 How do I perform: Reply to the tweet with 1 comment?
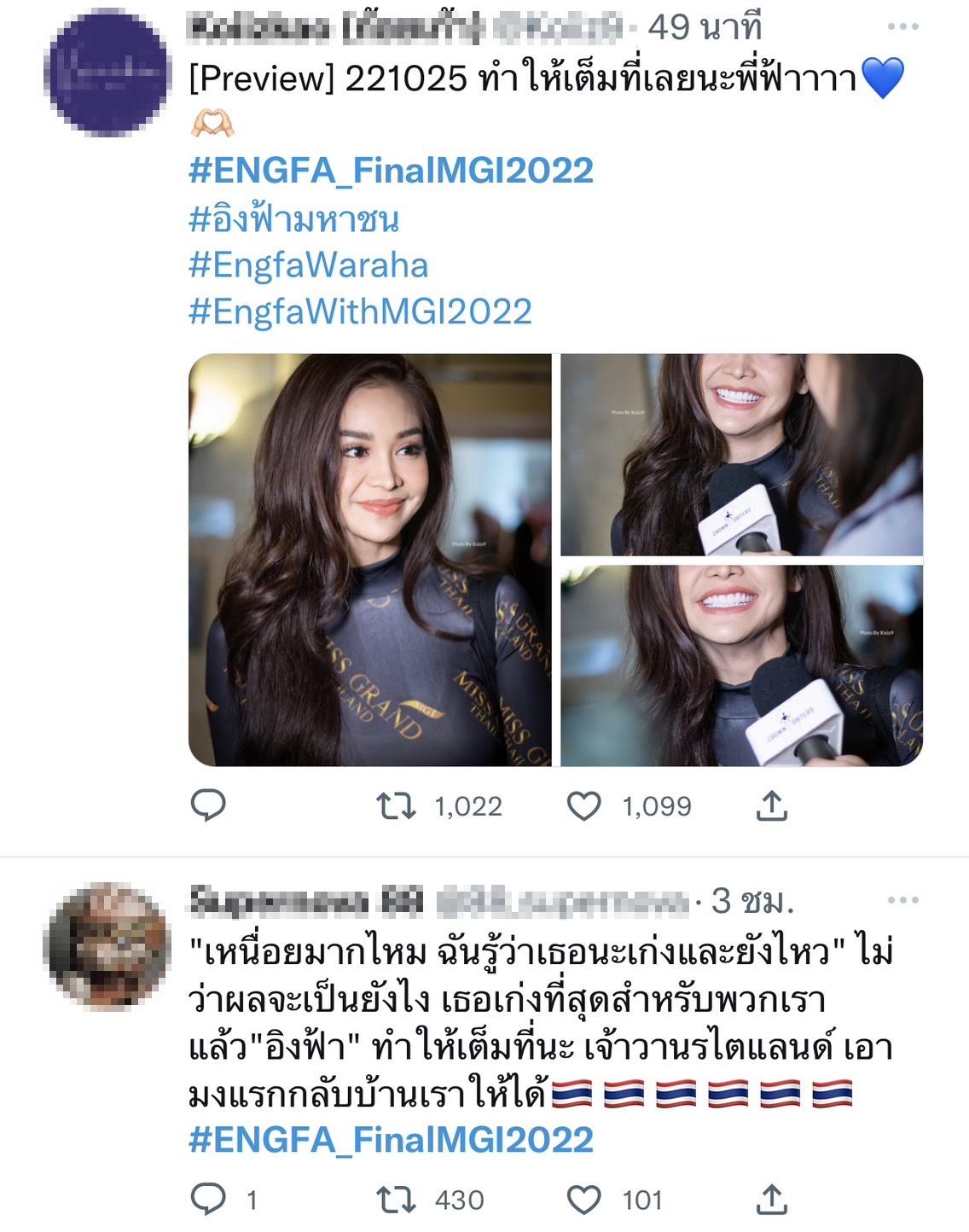pyautogui.click(x=207, y=1200)
